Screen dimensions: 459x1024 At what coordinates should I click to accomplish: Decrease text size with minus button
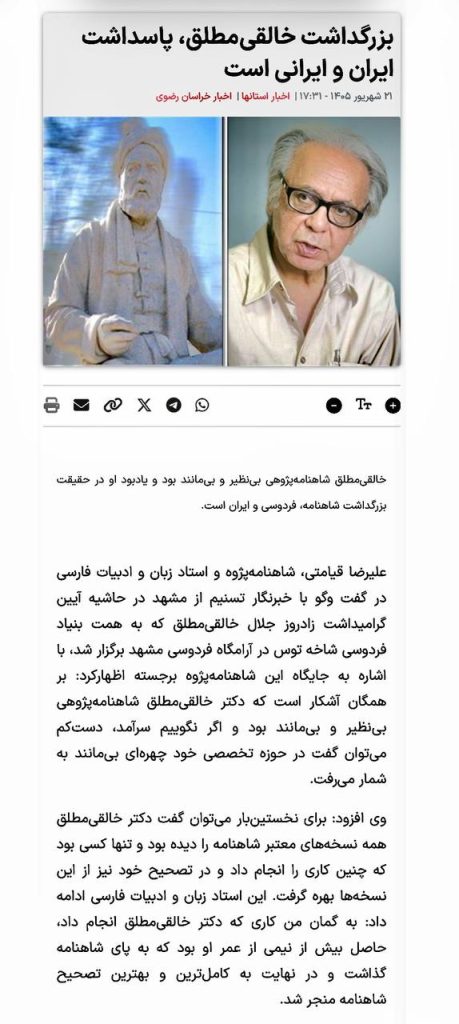334,406
